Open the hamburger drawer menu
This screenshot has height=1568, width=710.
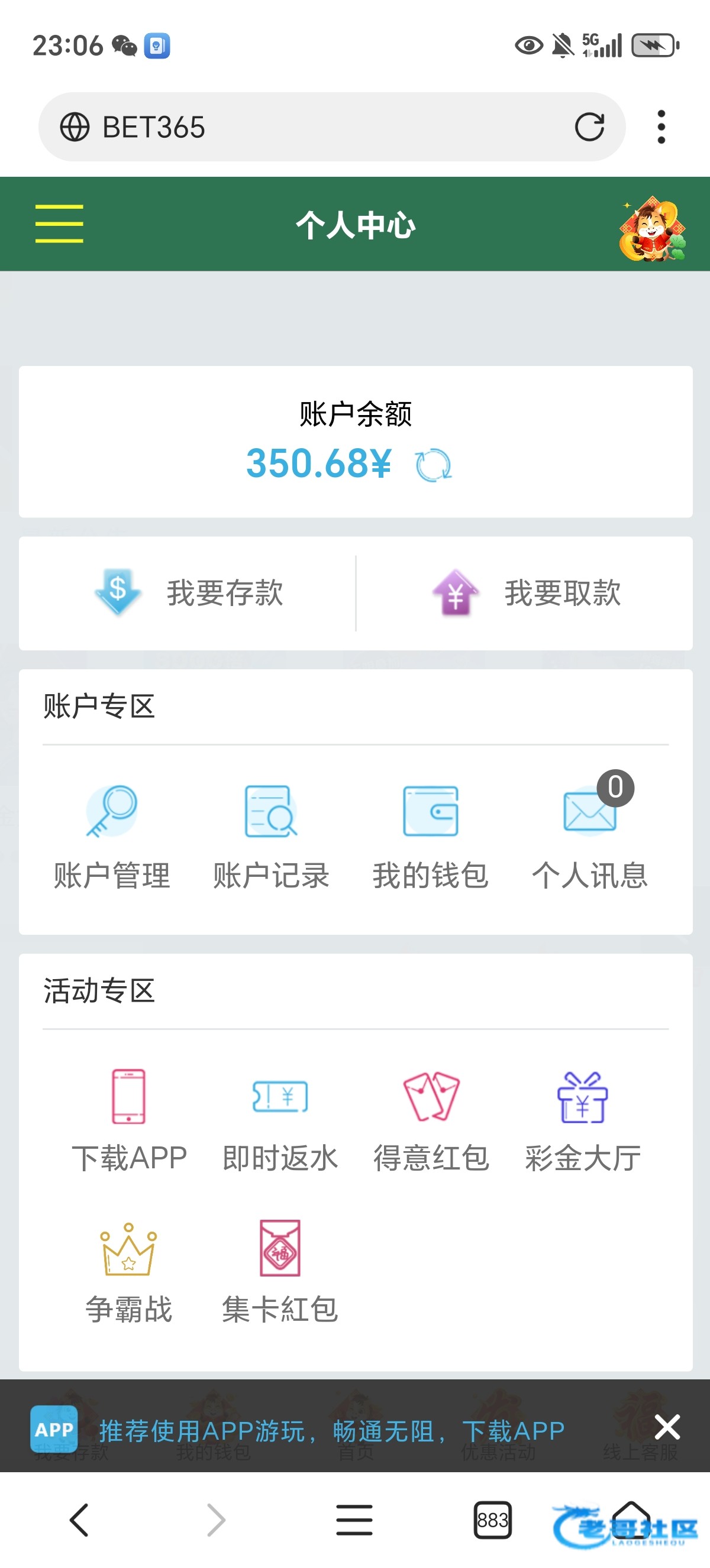pyautogui.click(x=59, y=223)
